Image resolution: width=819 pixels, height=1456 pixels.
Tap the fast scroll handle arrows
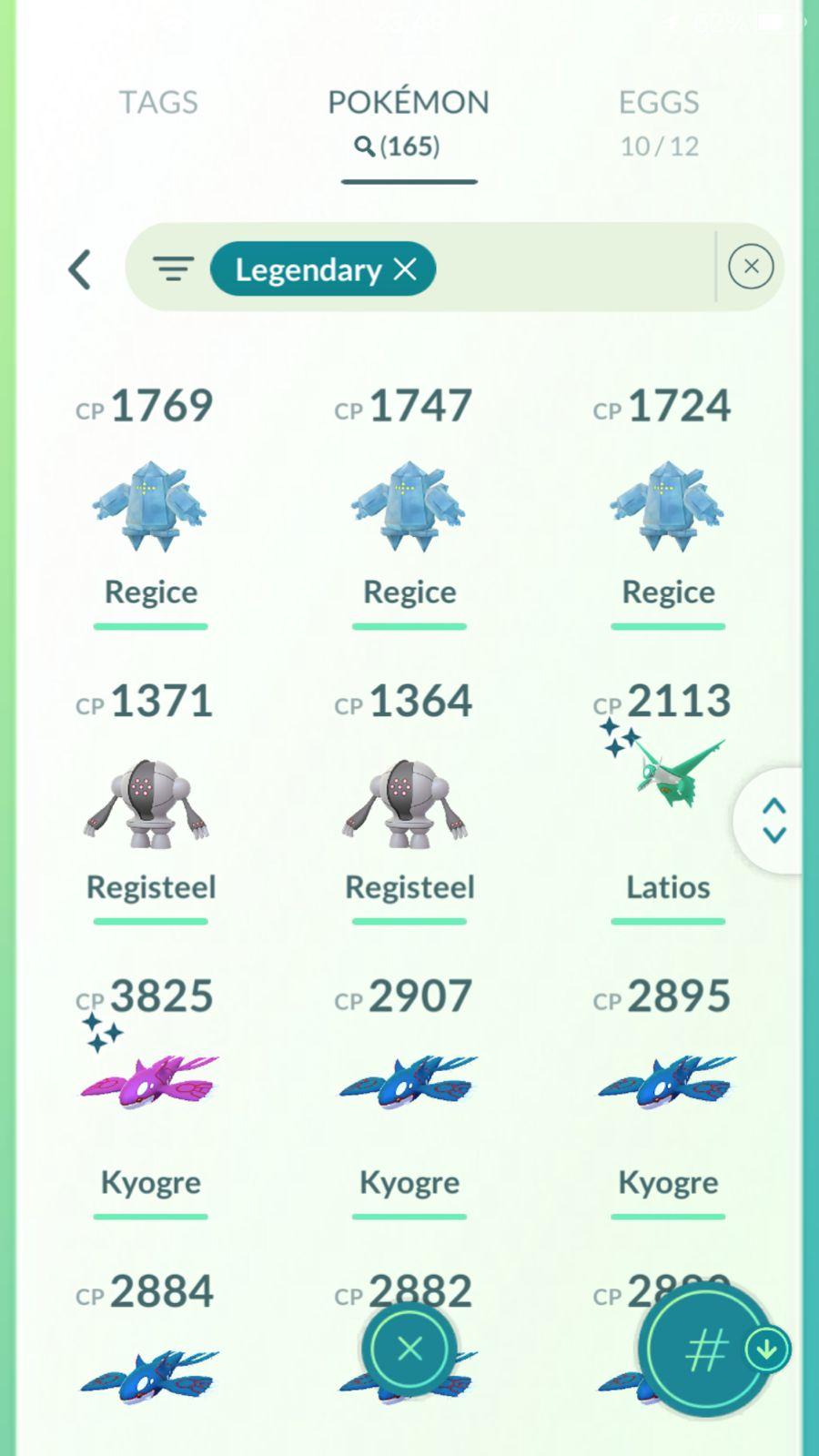click(x=773, y=821)
